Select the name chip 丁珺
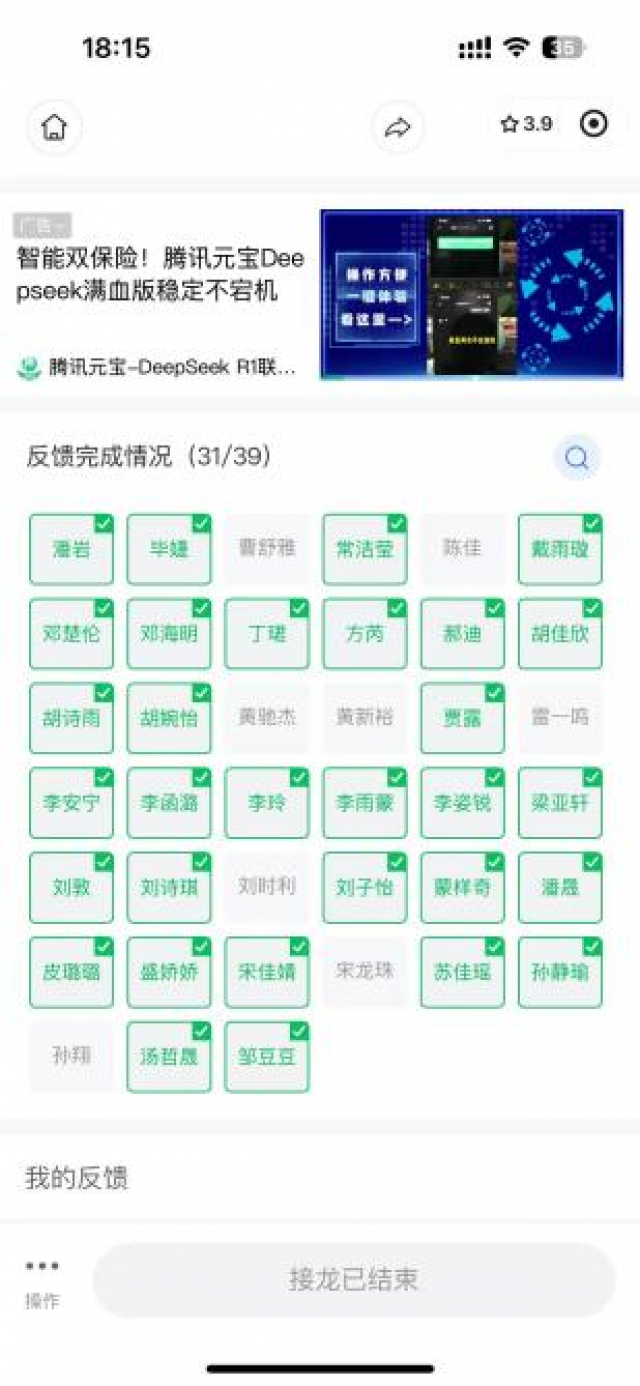Viewport: 640px width, 1386px height. [267, 634]
